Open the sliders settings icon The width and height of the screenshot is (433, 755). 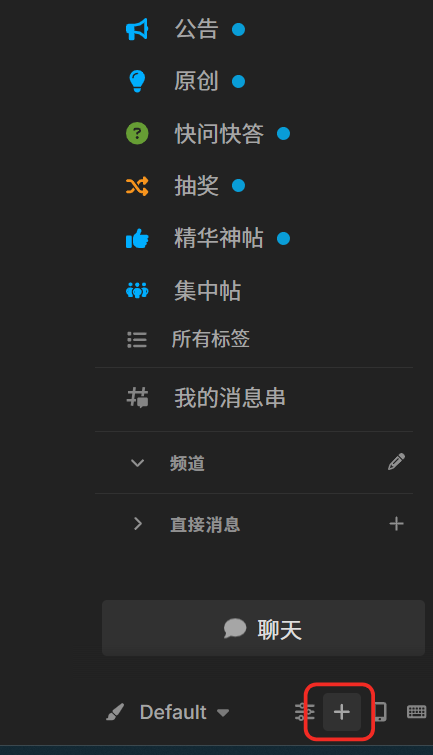click(x=304, y=712)
